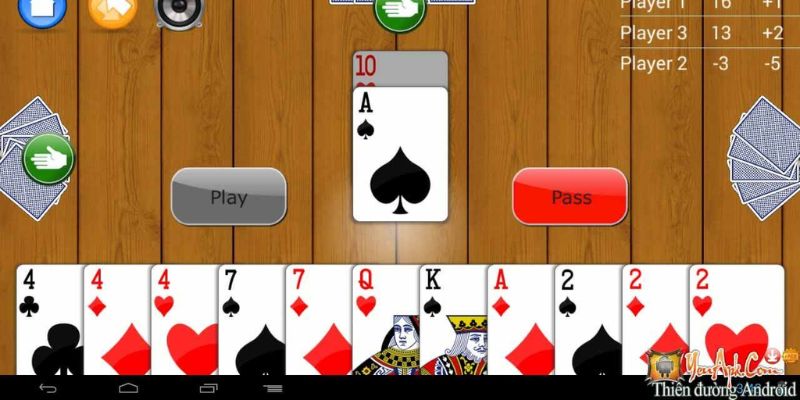Tap the orange arrow icon
The image size is (800, 400).
tap(112, 10)
